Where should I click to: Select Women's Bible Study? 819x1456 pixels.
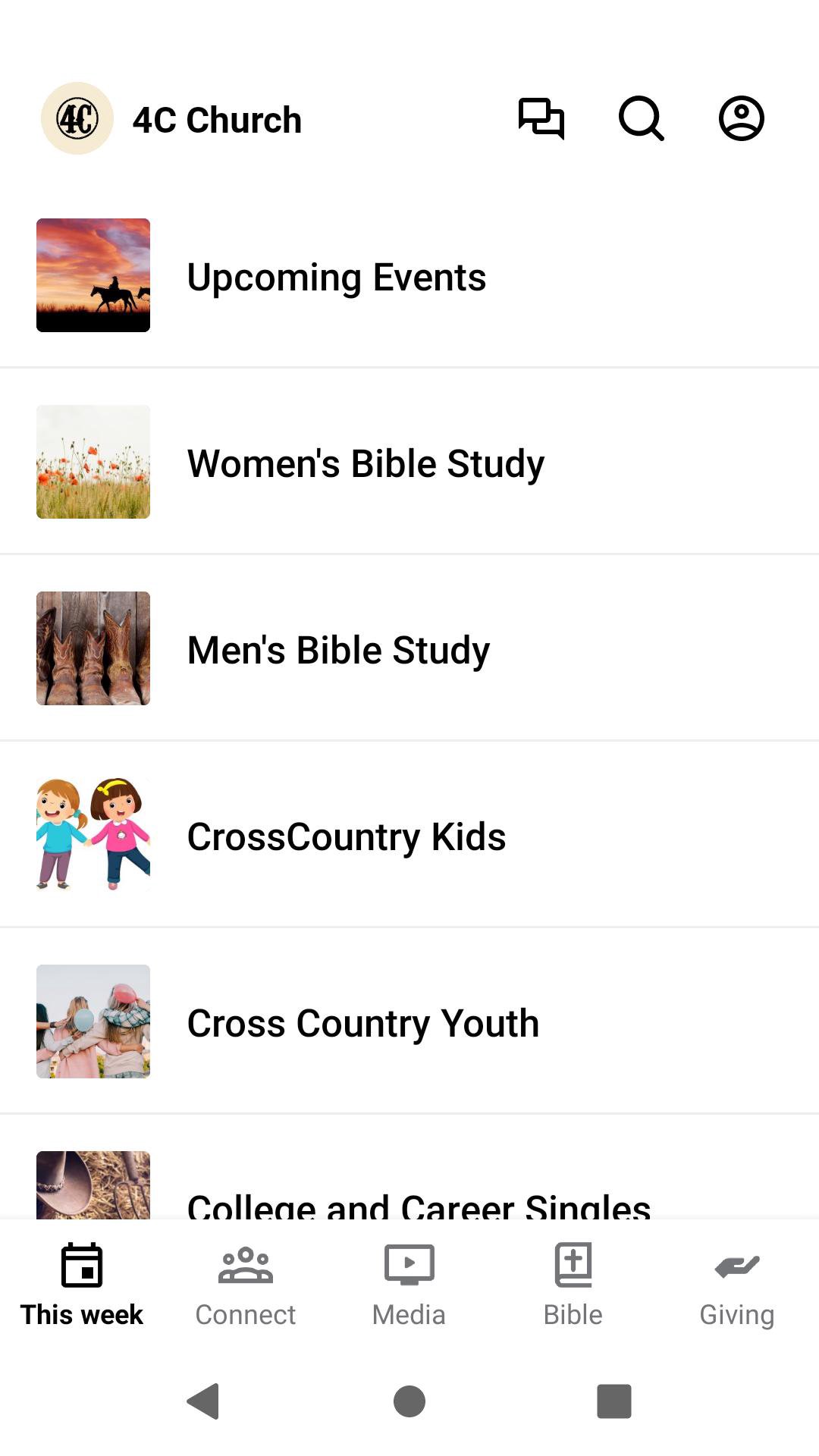[x=409, y=463]
